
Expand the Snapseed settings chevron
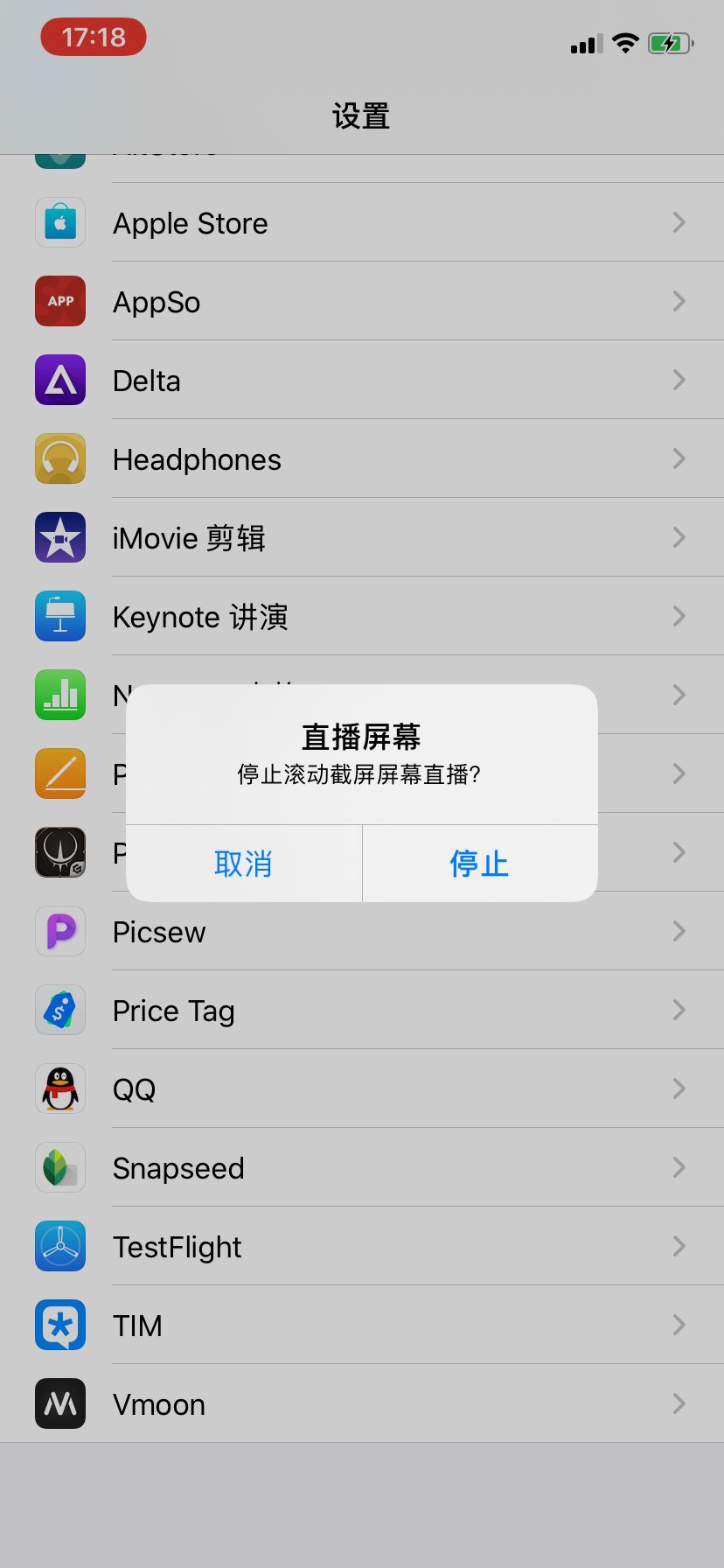coord(679,1167)
